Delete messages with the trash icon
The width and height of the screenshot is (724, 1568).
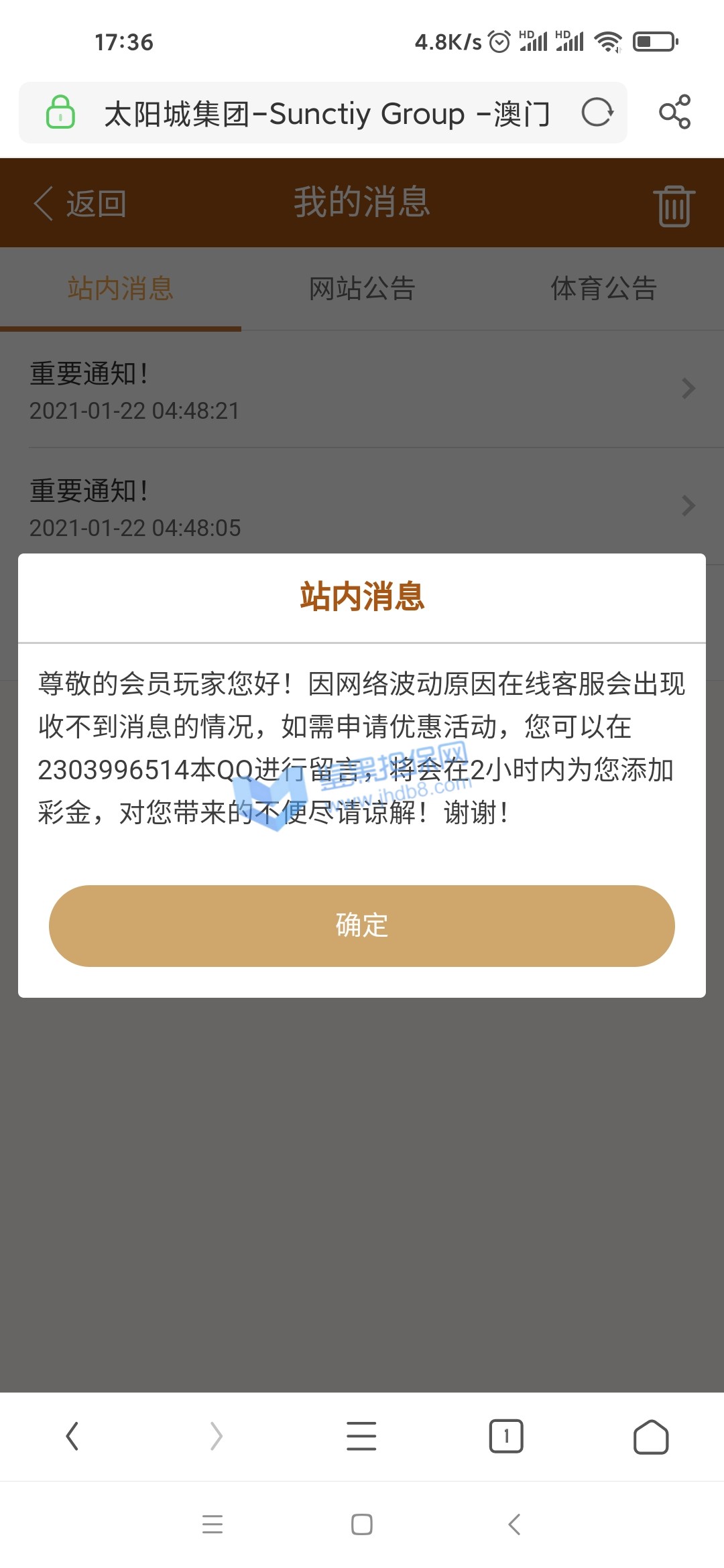coord(674,205)
